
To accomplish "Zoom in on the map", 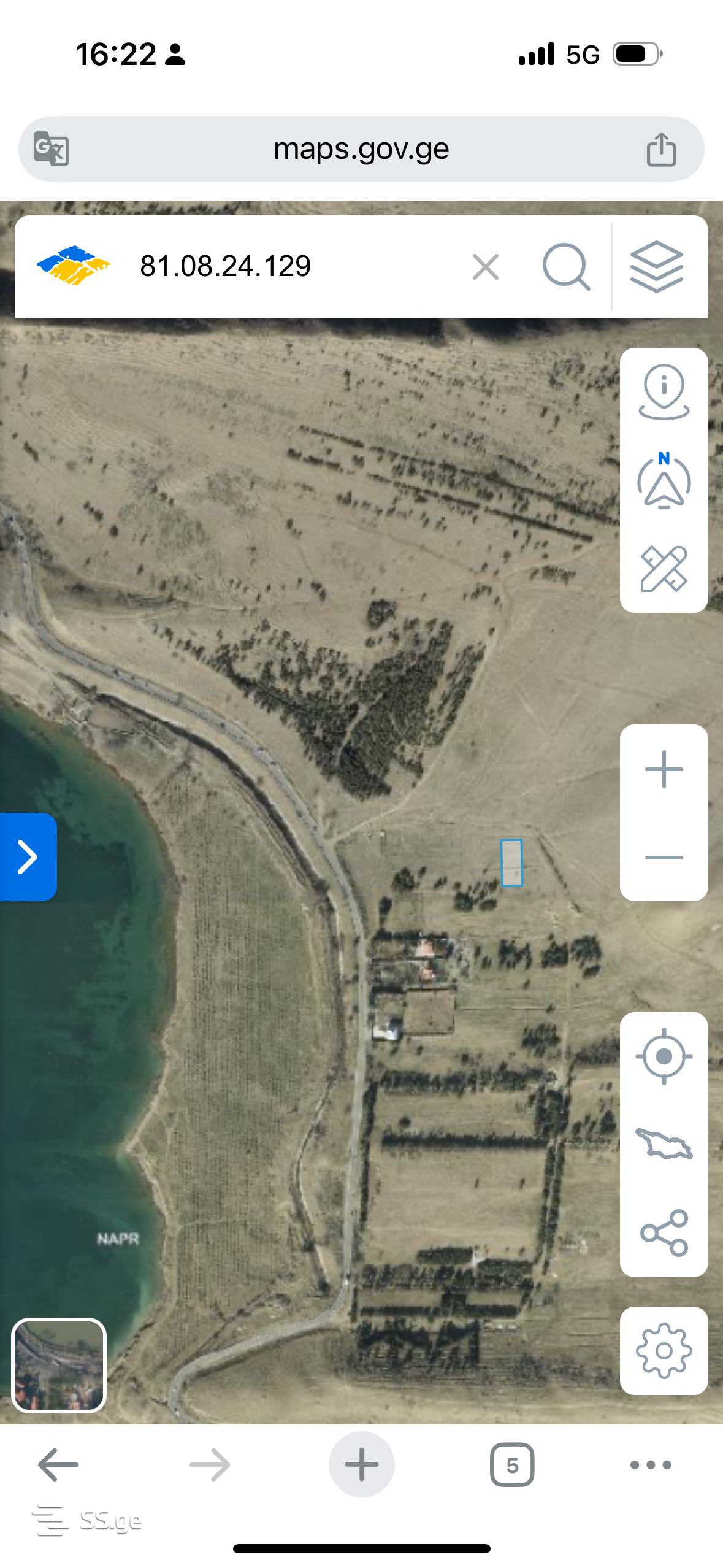I will click(664, 769).
